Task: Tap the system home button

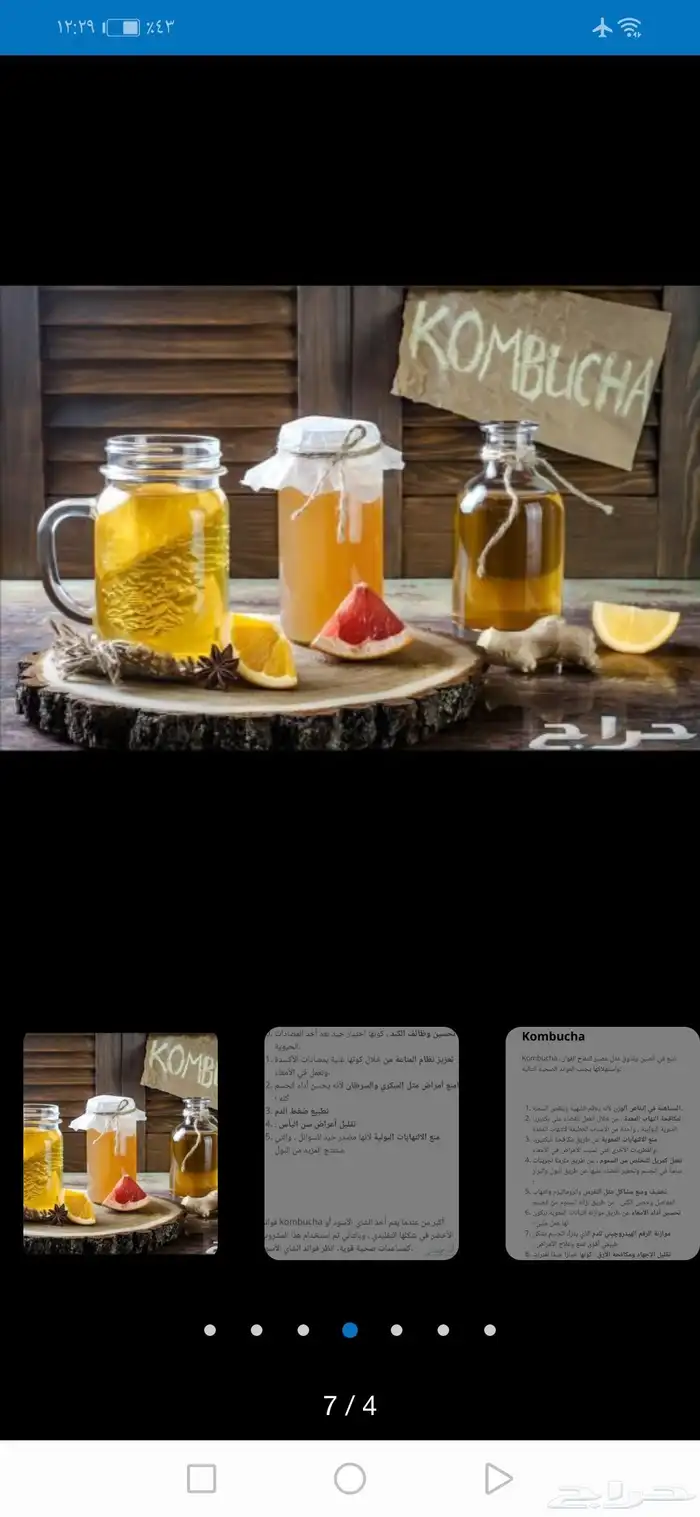Action: (350, 1478)
